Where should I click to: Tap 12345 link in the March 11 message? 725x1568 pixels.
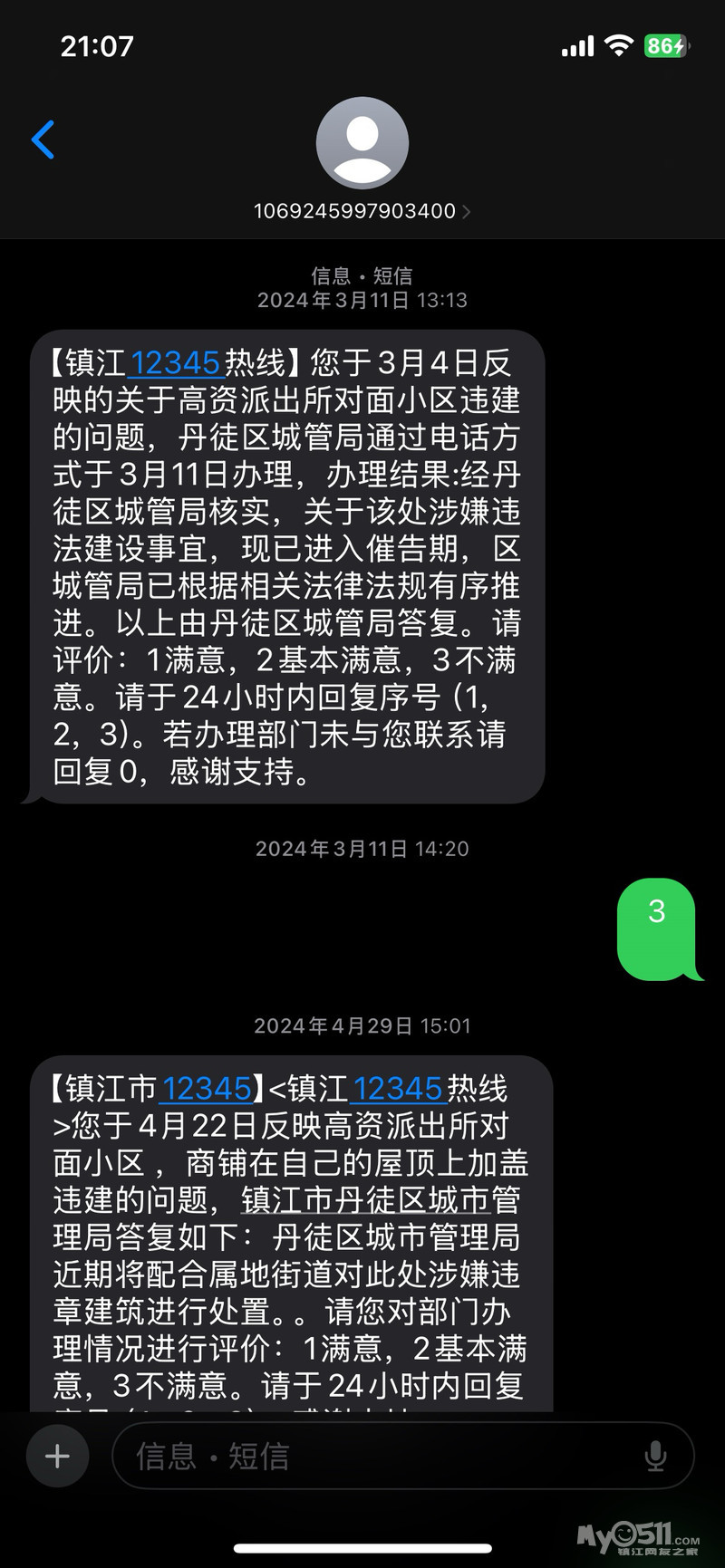(176, 363)
